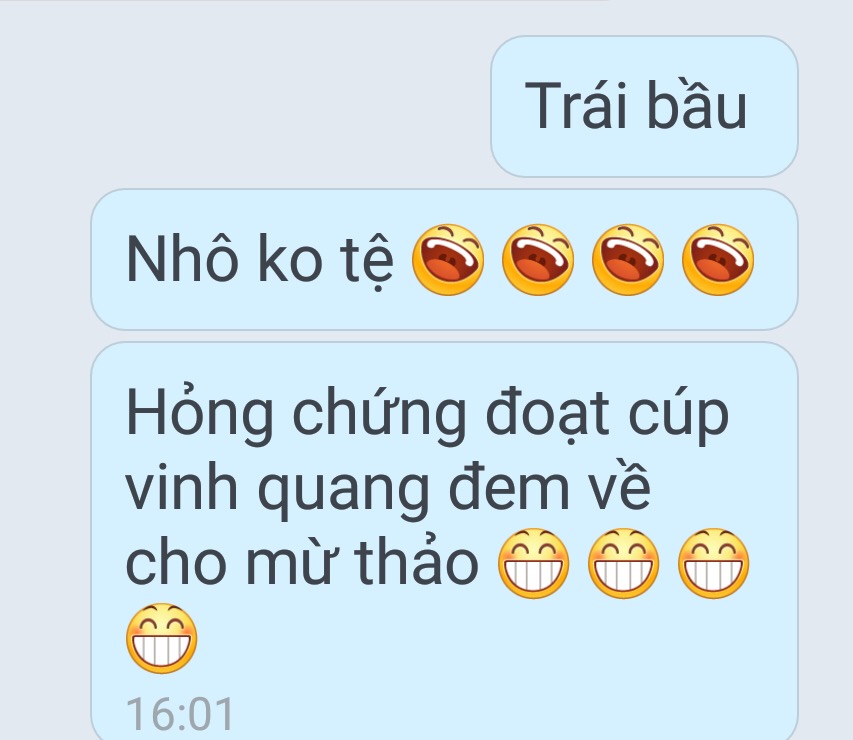
Task: Tap the 'Hỏng chứng đoạt cúp' message
Action: (443, 530)
